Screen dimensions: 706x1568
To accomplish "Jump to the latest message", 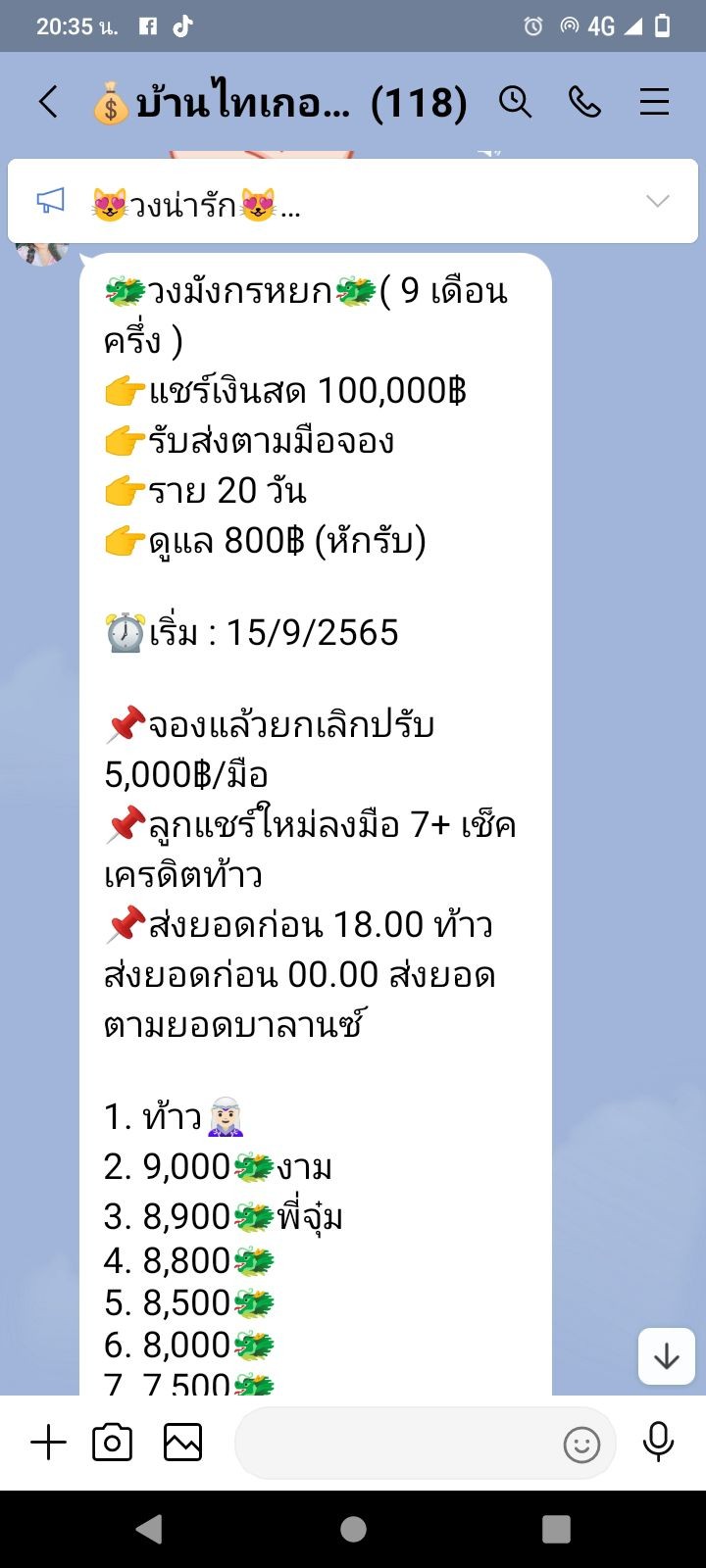I will (667, 1356).
